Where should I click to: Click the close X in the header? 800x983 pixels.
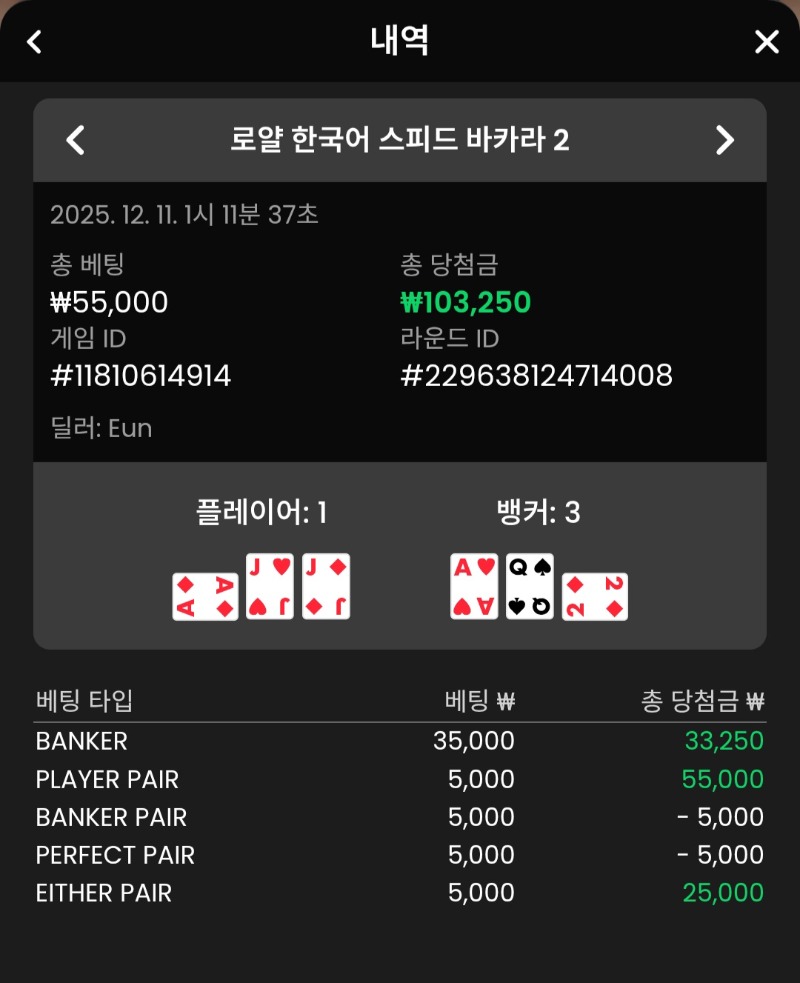766,42
